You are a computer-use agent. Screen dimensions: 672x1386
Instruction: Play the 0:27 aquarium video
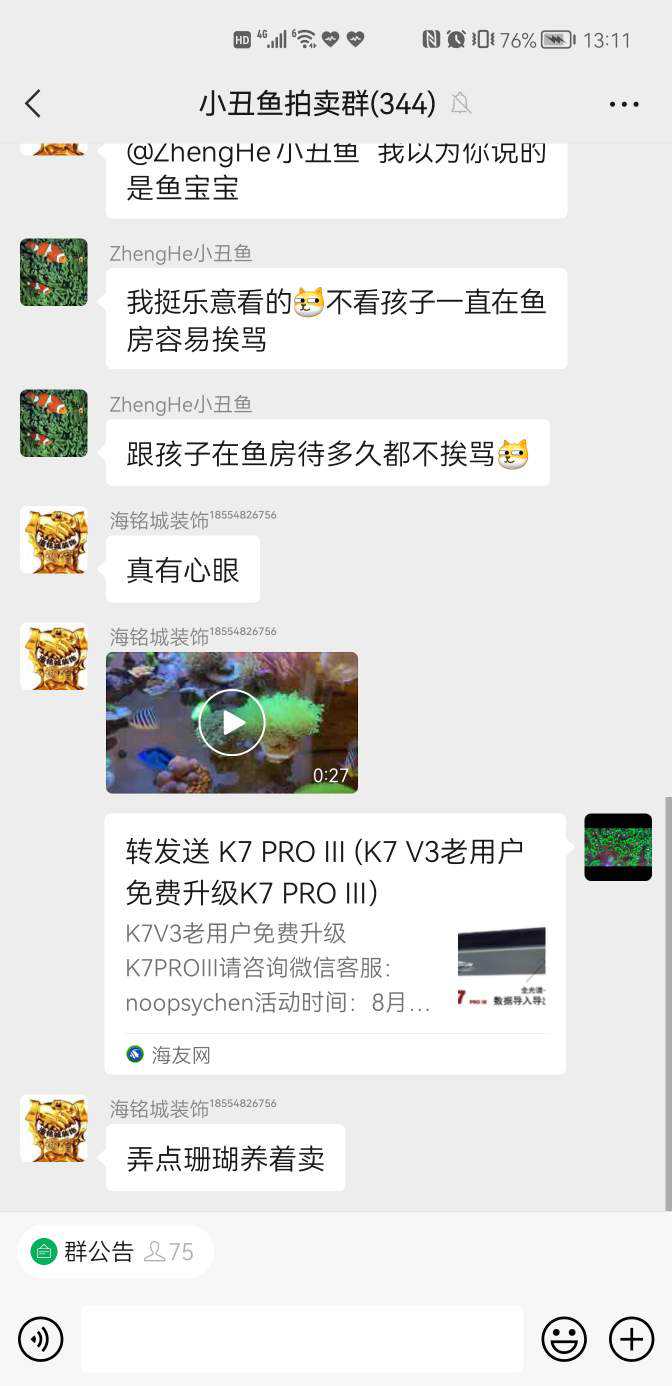(x=232, y=722)
